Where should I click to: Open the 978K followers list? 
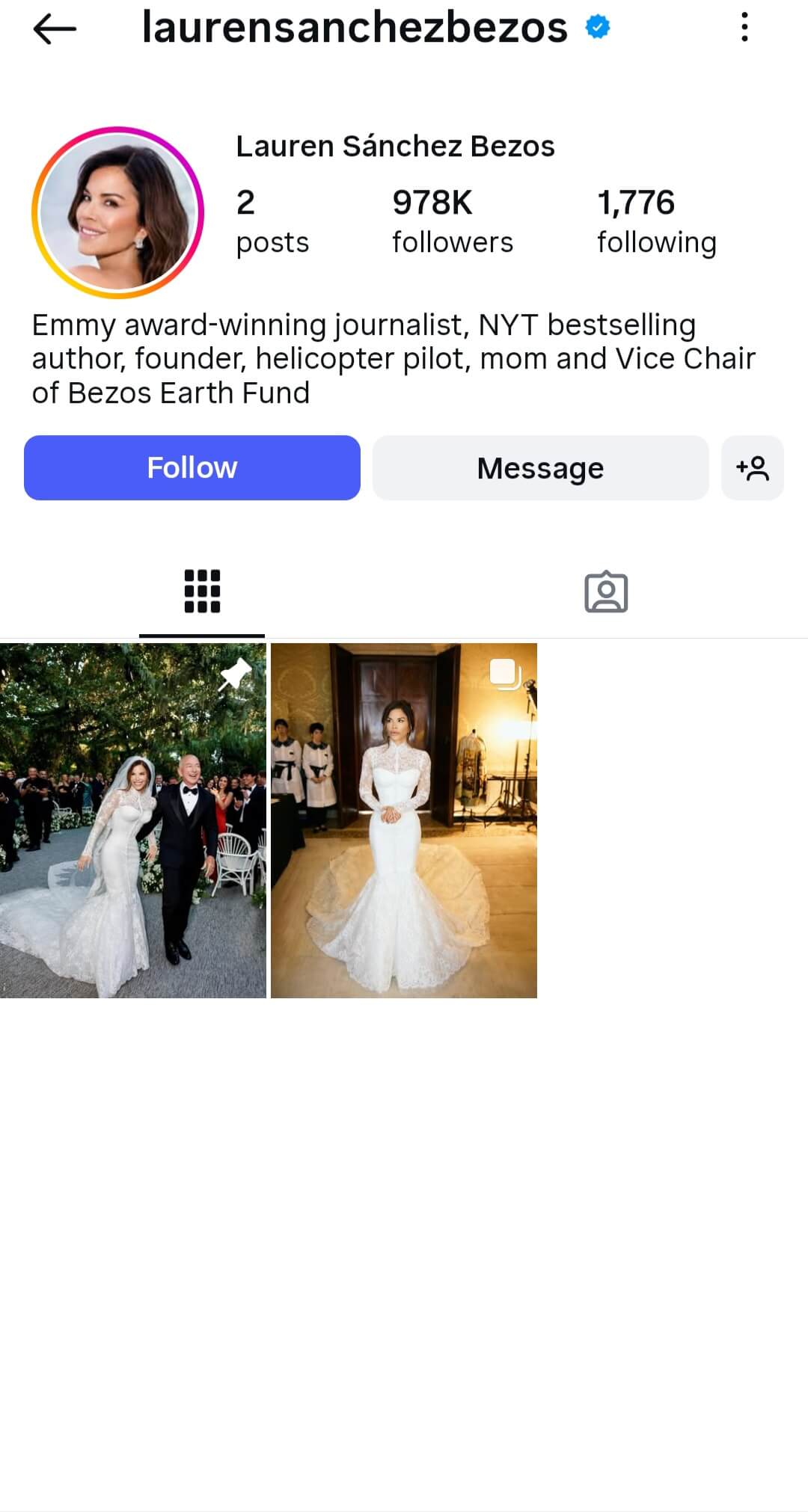coord(452,221)
